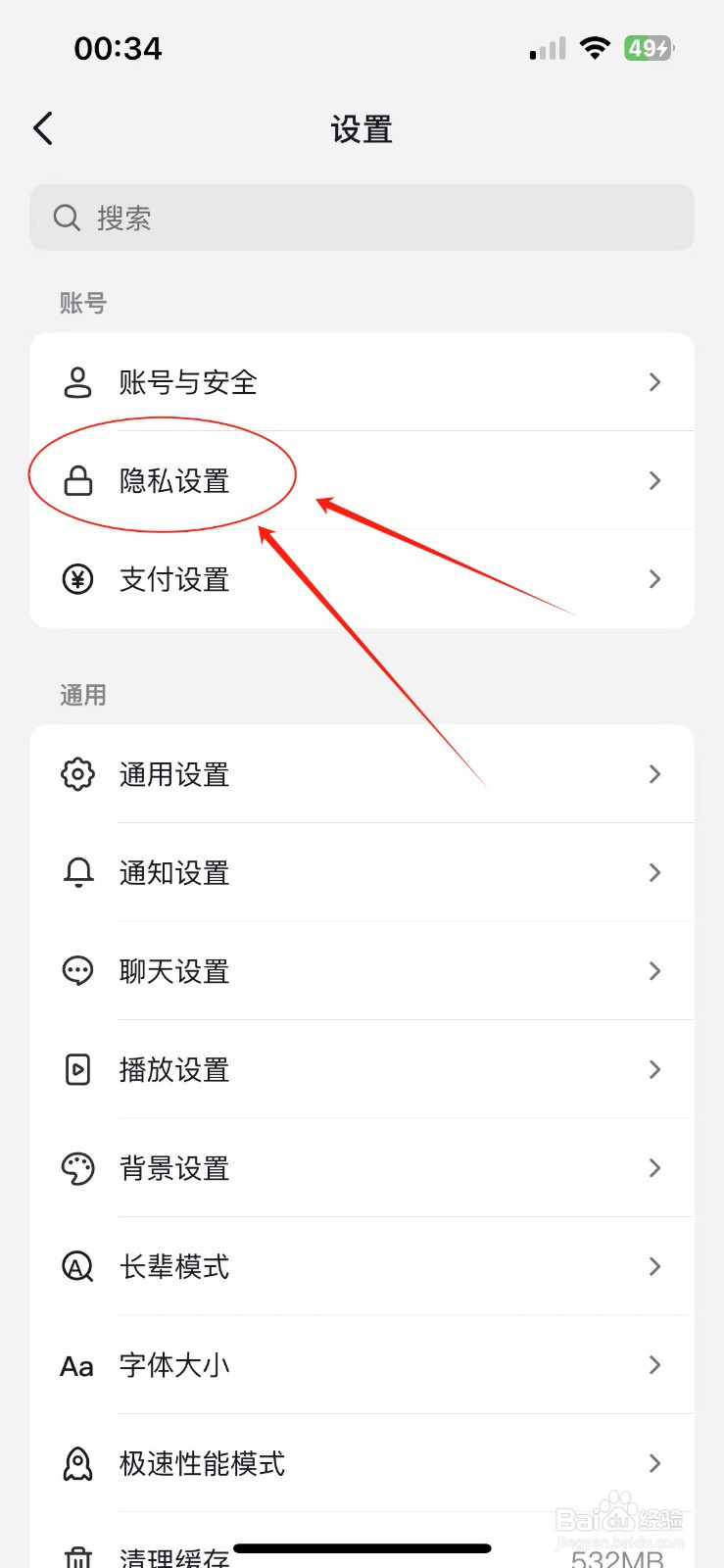
Task: Tap the circled-A icon for 长辈模式
Action: pos(76,1267)
